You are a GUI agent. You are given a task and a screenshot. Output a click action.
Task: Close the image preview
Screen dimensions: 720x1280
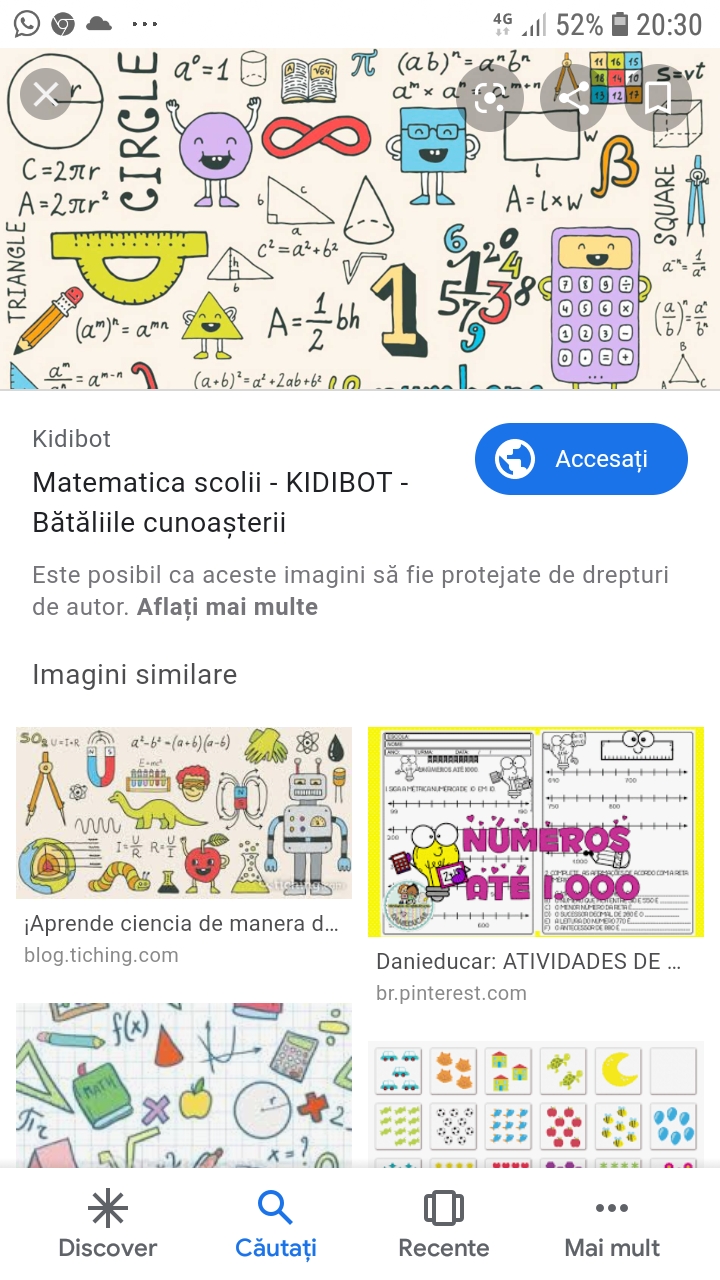(45, 95)
